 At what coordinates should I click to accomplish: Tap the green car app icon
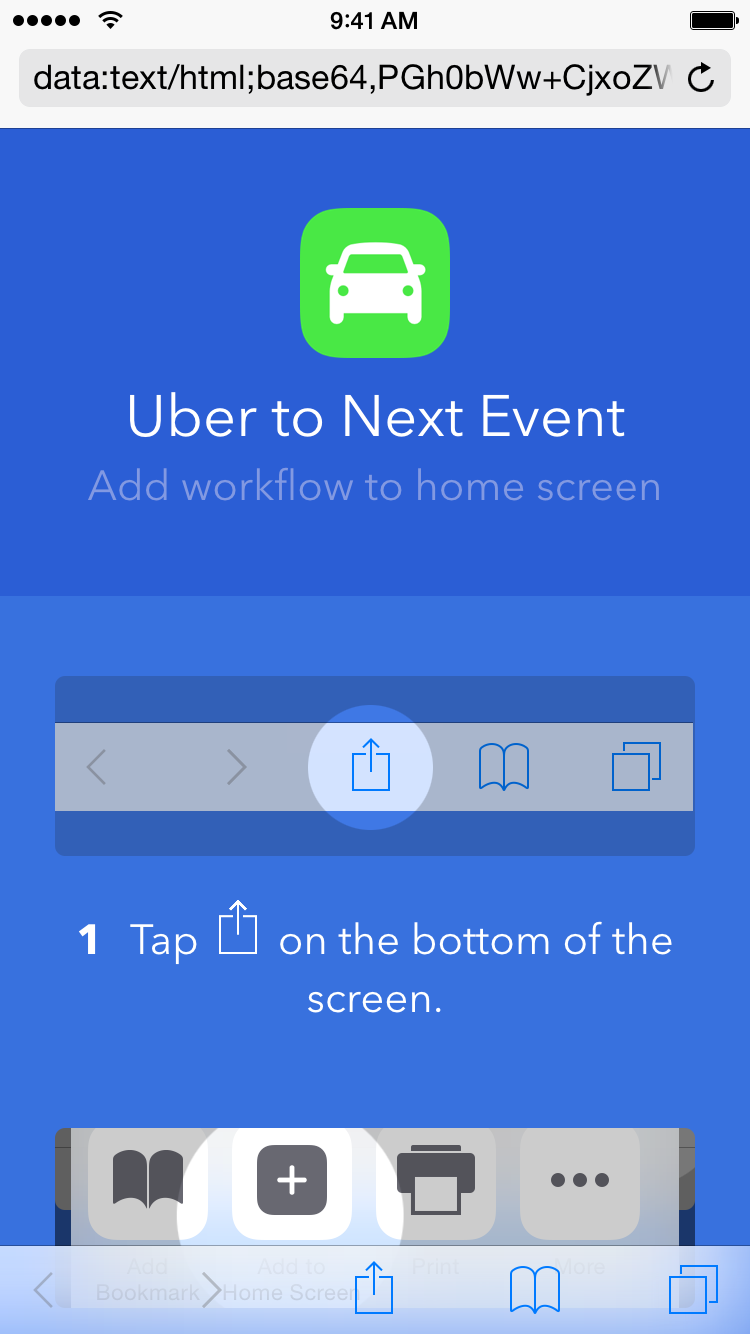375,282
